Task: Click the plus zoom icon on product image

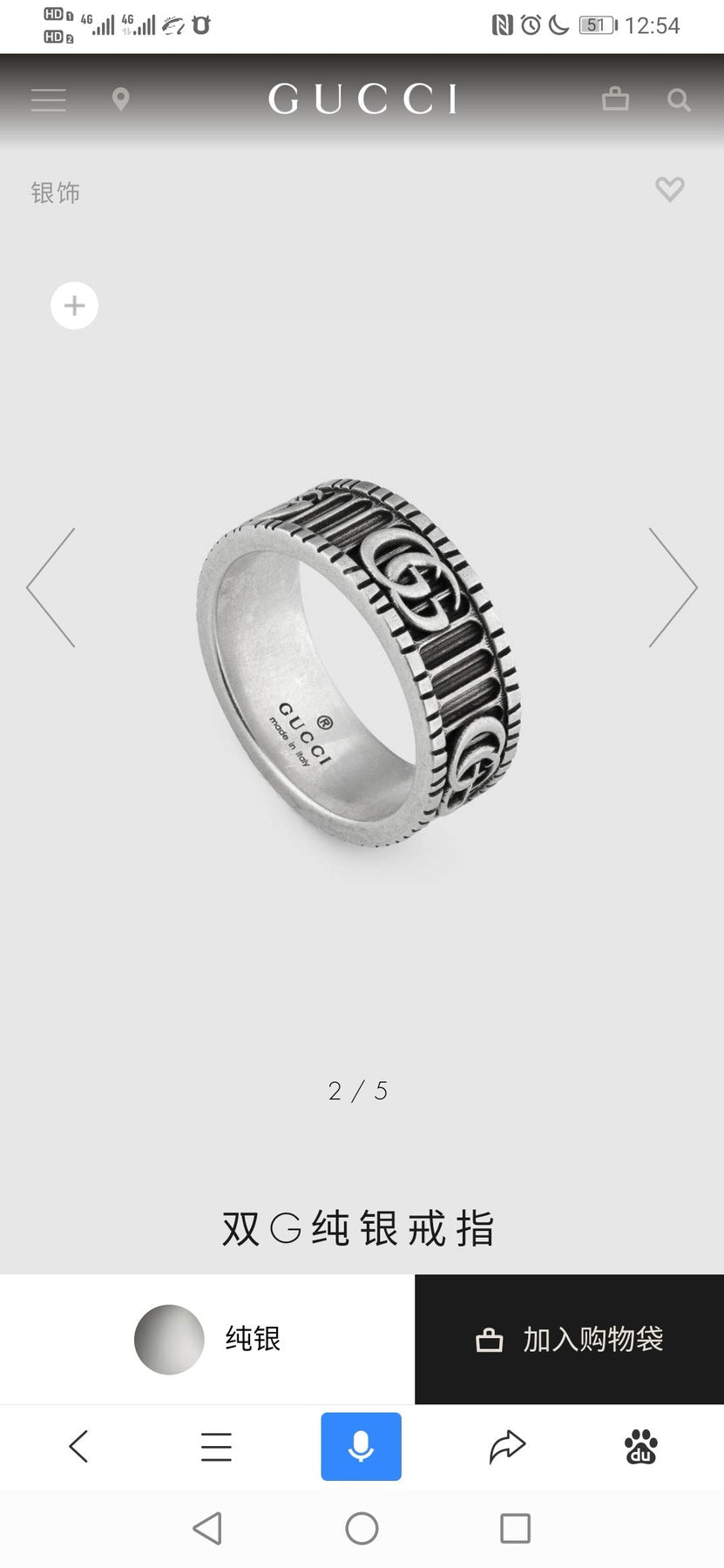Action: coord(74,306)
